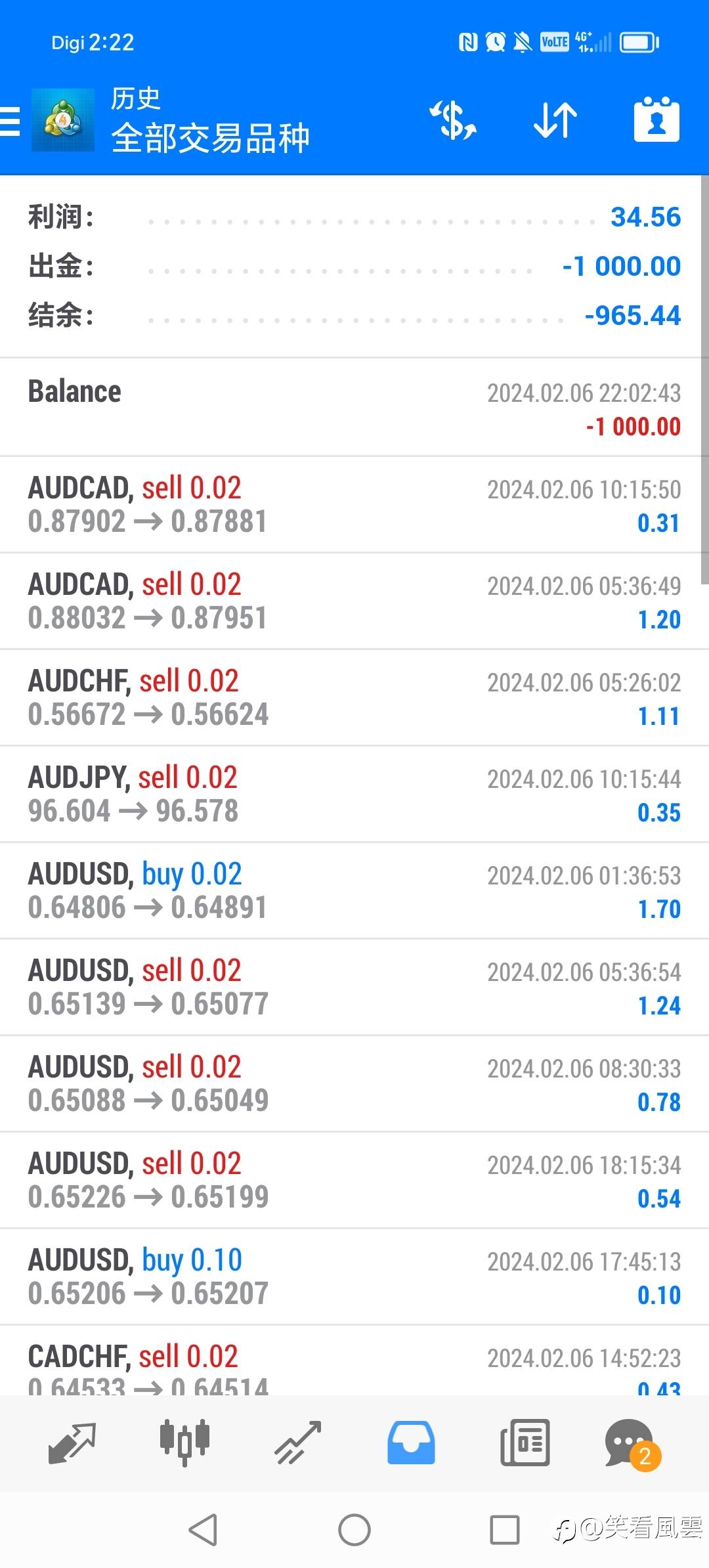Open the AUDCHF sell 0.02 trade
709x1568 pixels.
[354, 698]
